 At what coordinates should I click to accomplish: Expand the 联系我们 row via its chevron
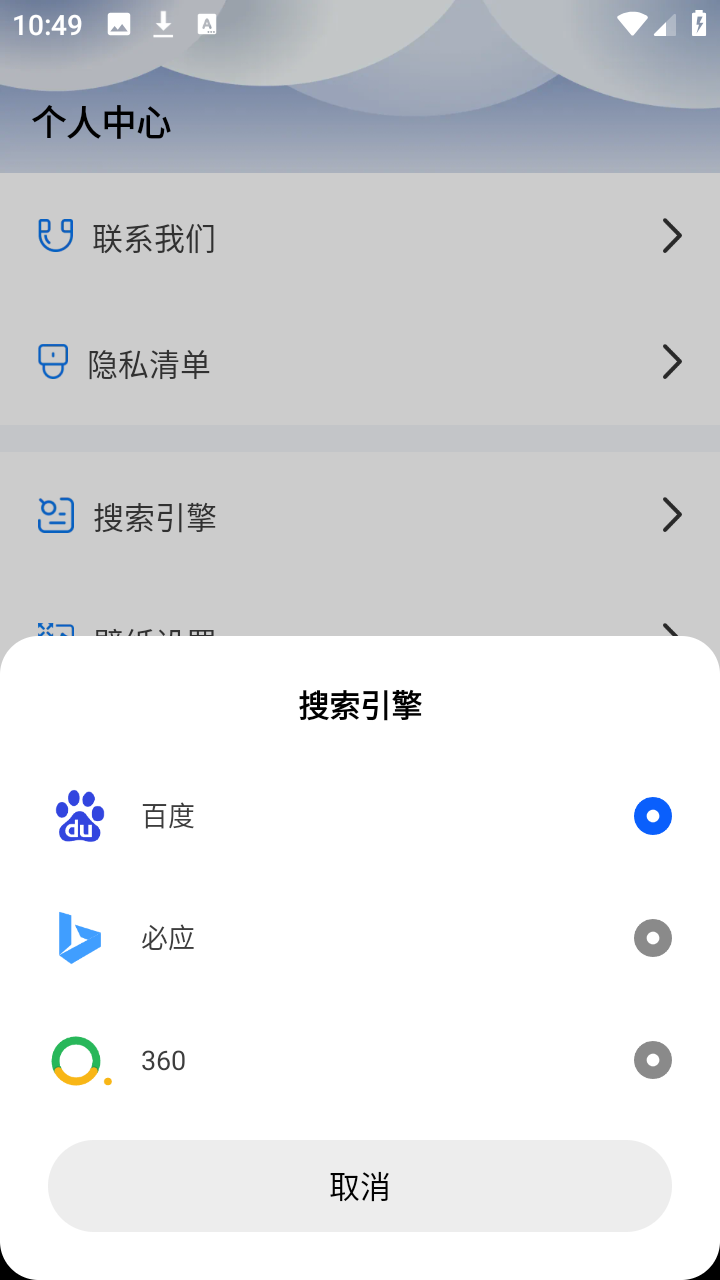click(672, 236)
